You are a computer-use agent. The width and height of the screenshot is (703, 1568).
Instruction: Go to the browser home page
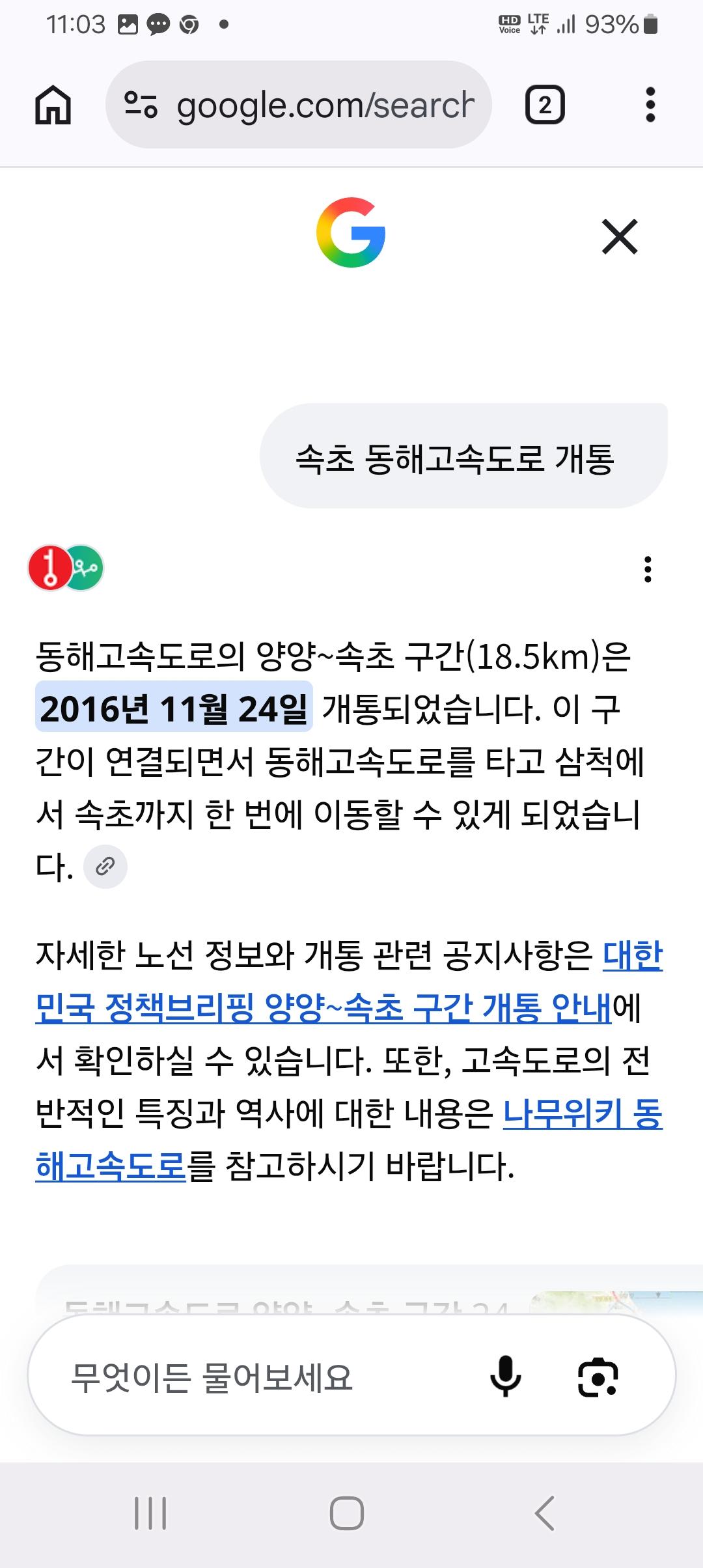tap(53, 105)
